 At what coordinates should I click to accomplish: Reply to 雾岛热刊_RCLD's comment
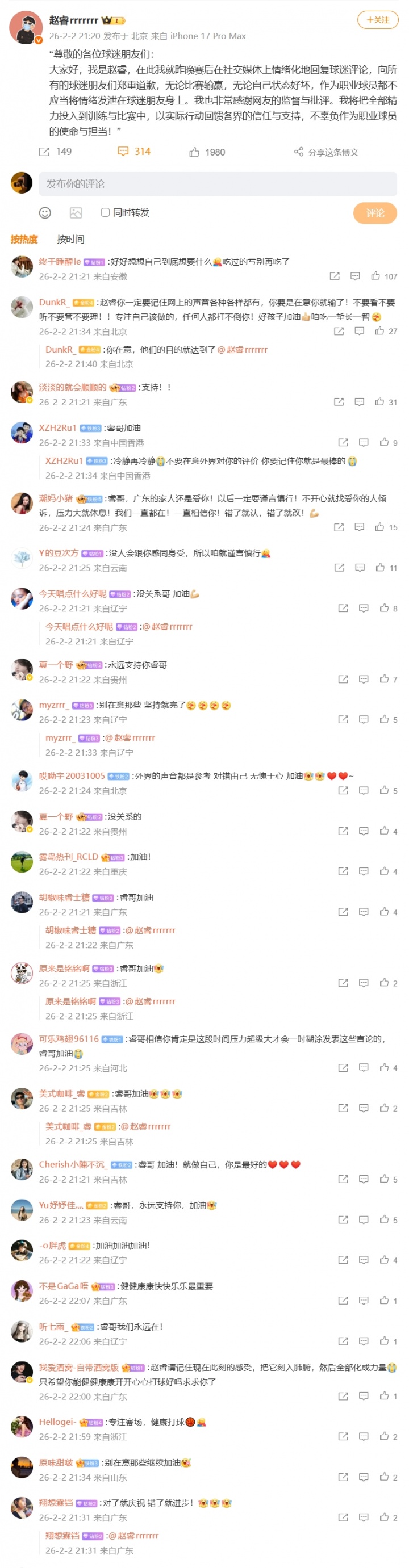tap(364, 871)
